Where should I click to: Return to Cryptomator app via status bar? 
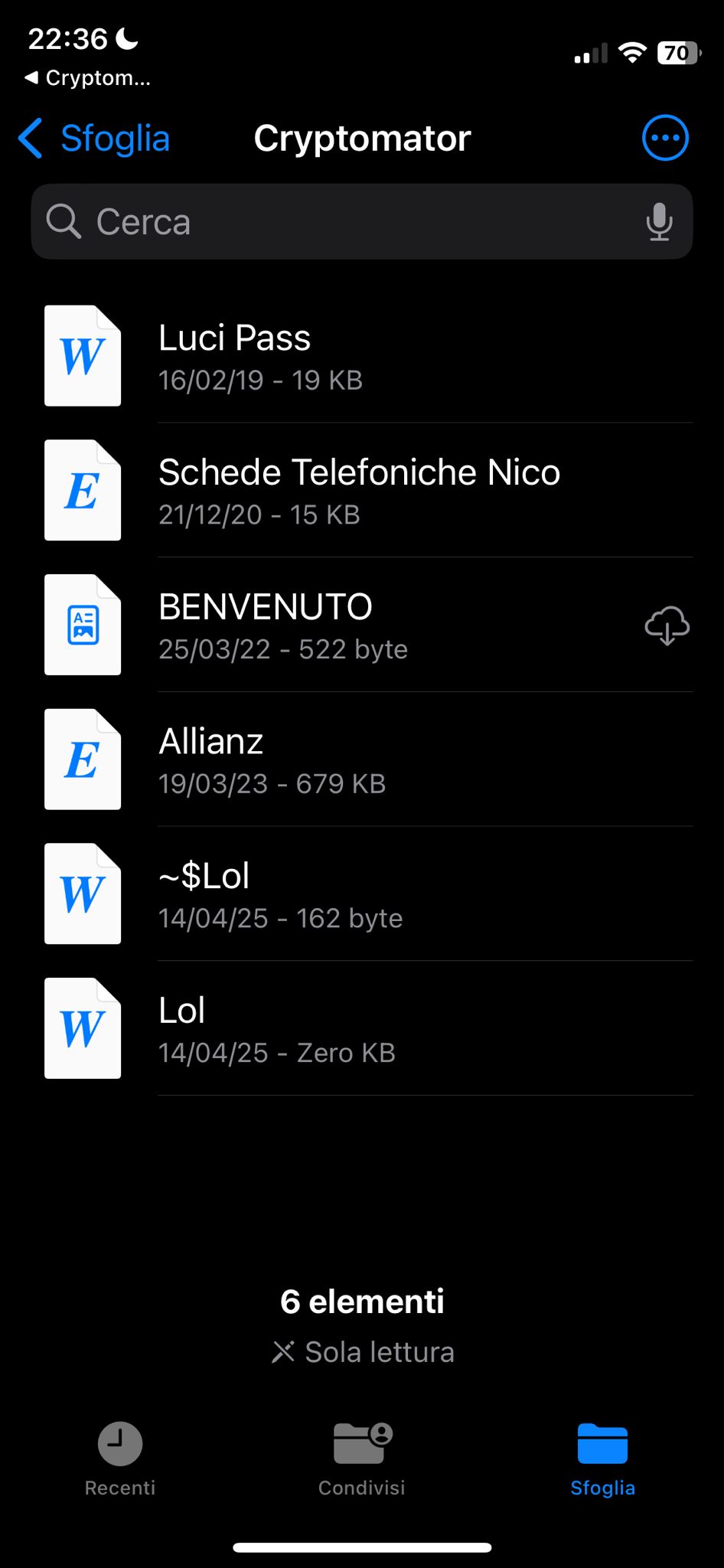[87, 78]
